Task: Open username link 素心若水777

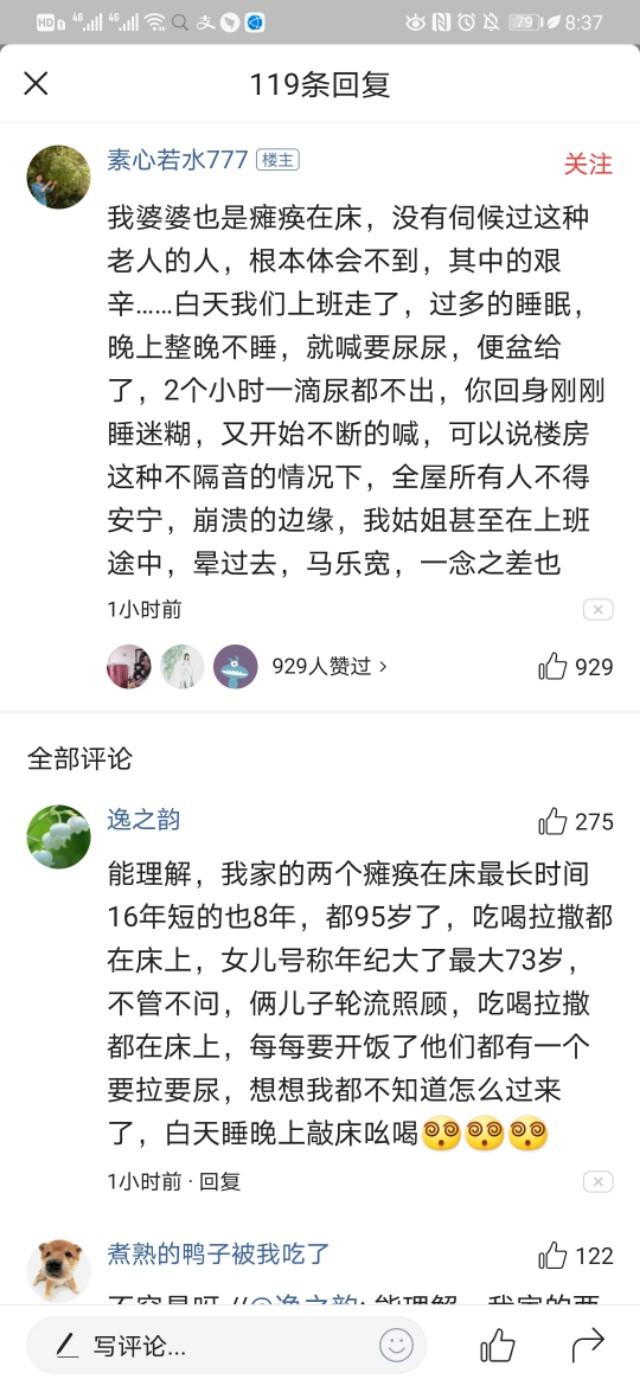Action: [x=178, y=160]
